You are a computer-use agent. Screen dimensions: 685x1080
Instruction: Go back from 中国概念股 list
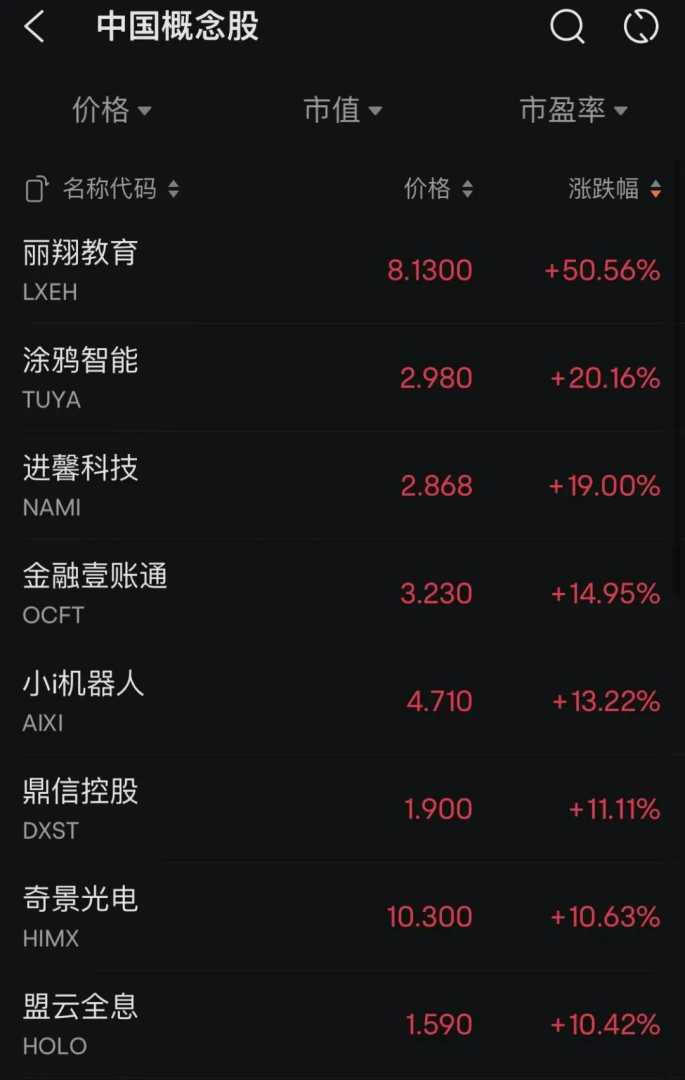point(35,28)
